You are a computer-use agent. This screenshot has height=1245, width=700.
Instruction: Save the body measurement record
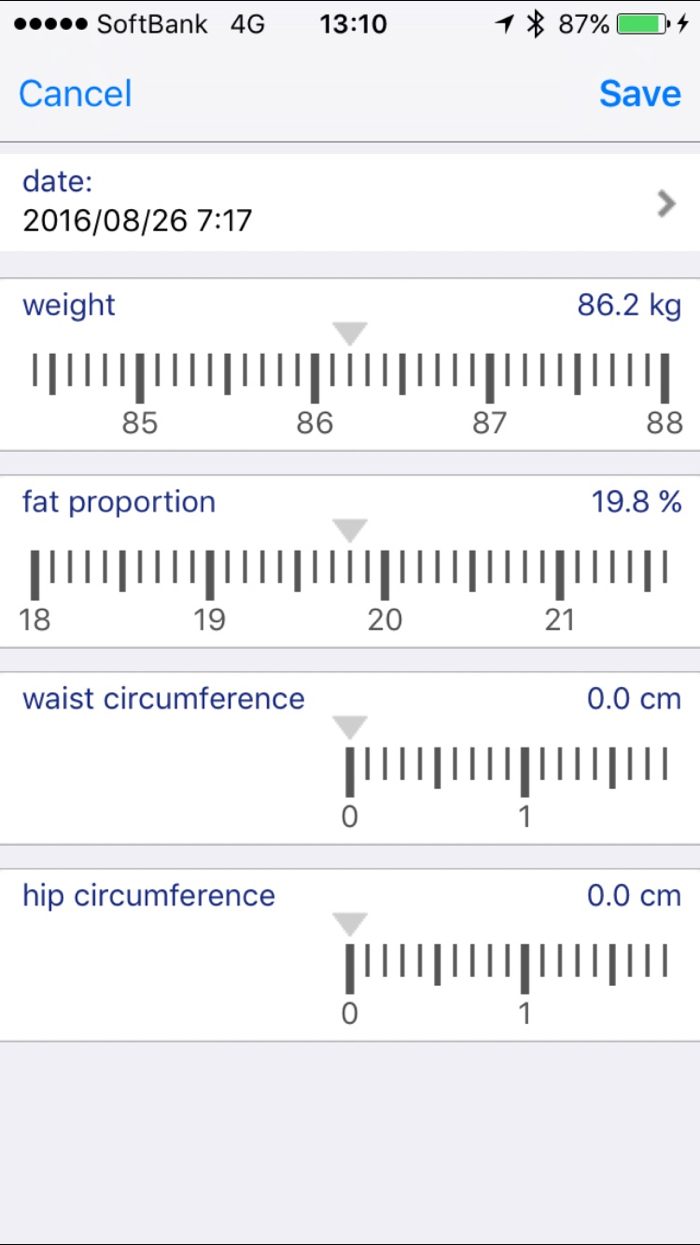tap(640, 94)
